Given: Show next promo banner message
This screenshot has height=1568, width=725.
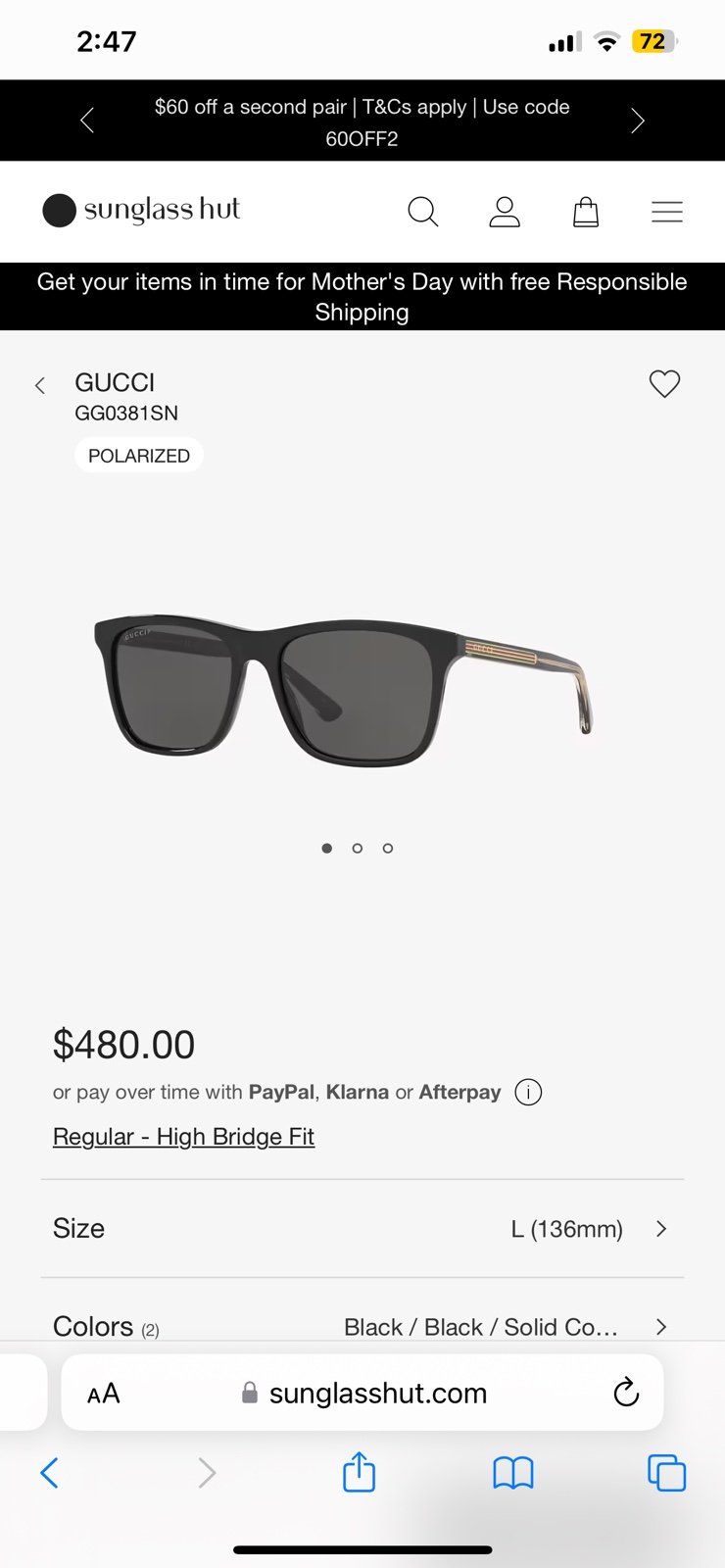Looking at the screenshot, I should click(x=638, y=121).
